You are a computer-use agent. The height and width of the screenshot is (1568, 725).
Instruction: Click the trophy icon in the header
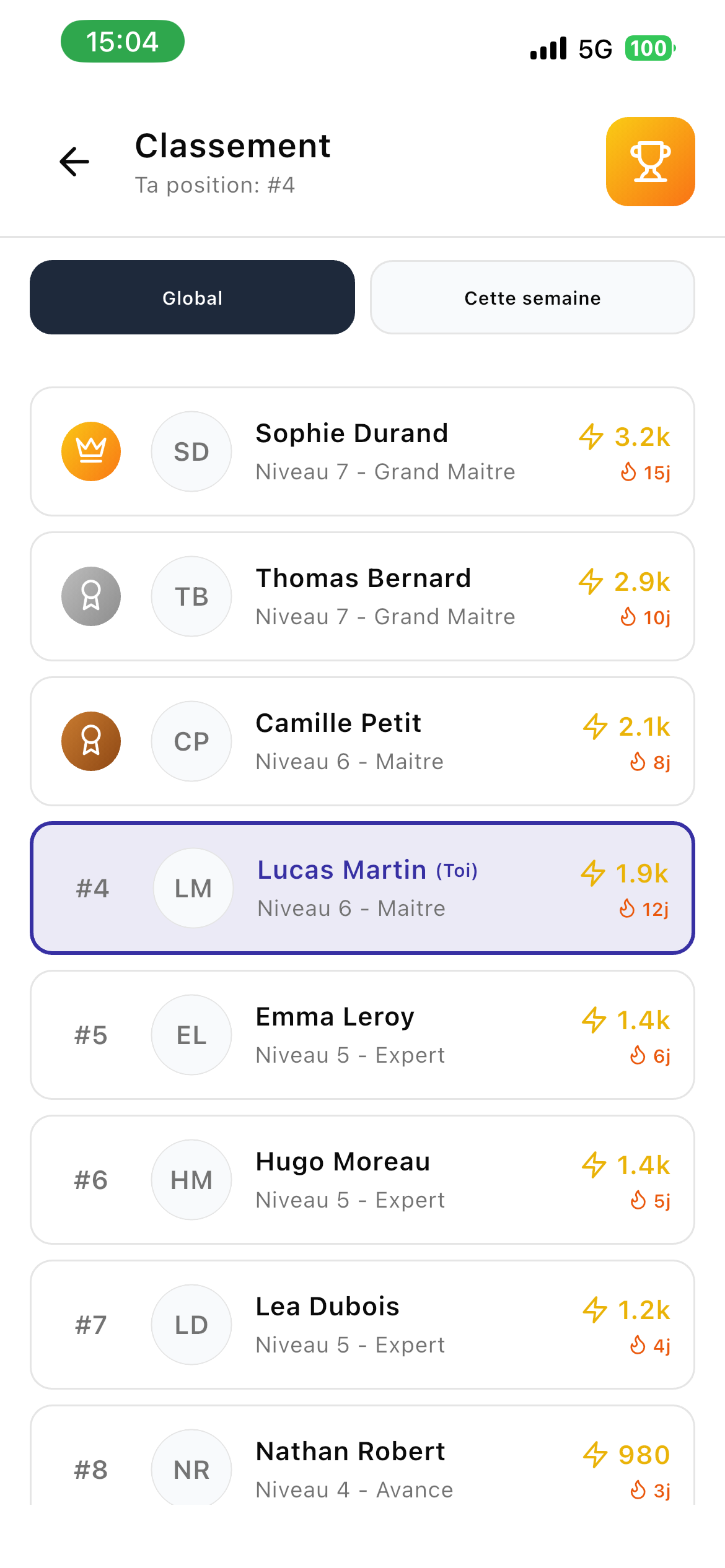650,162
